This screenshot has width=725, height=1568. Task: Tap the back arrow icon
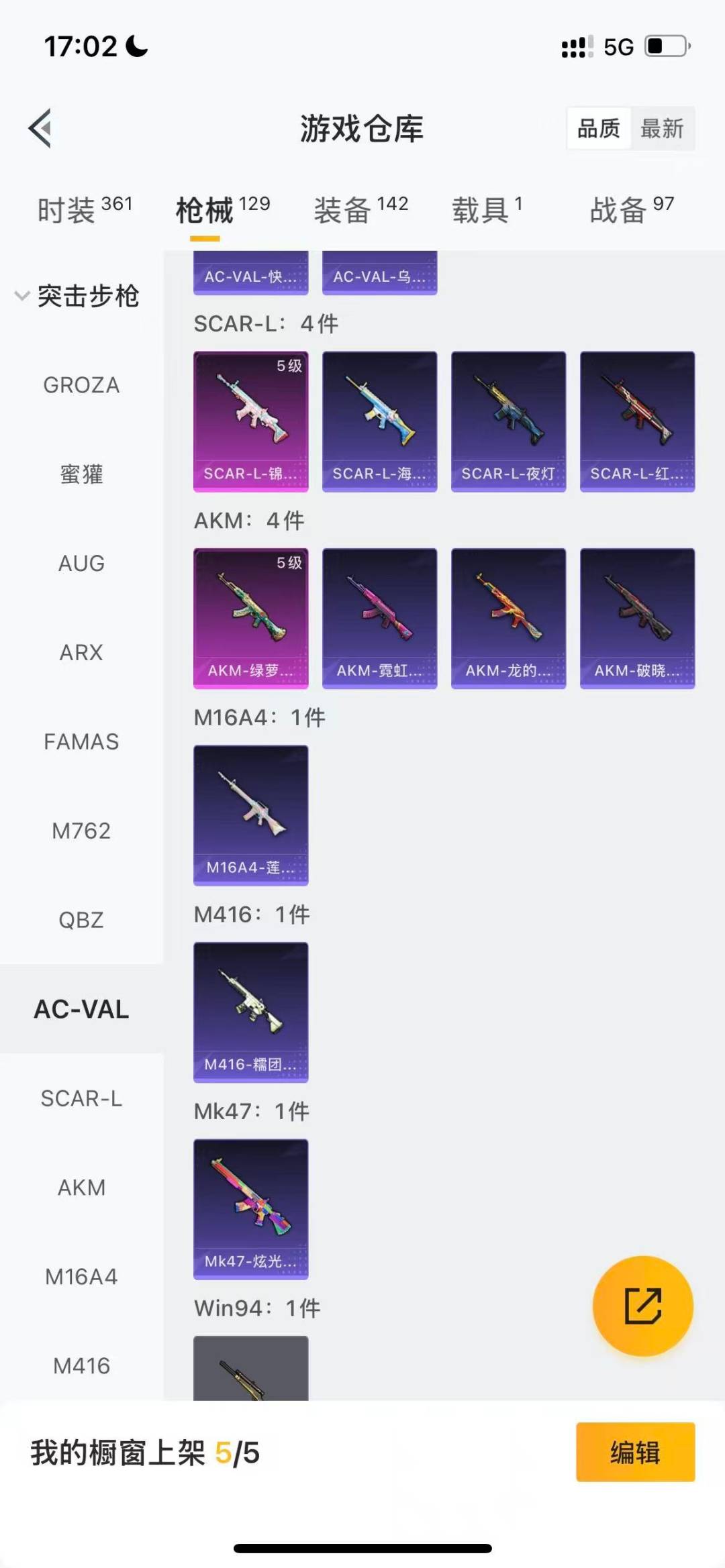click(x=40, y=129)
